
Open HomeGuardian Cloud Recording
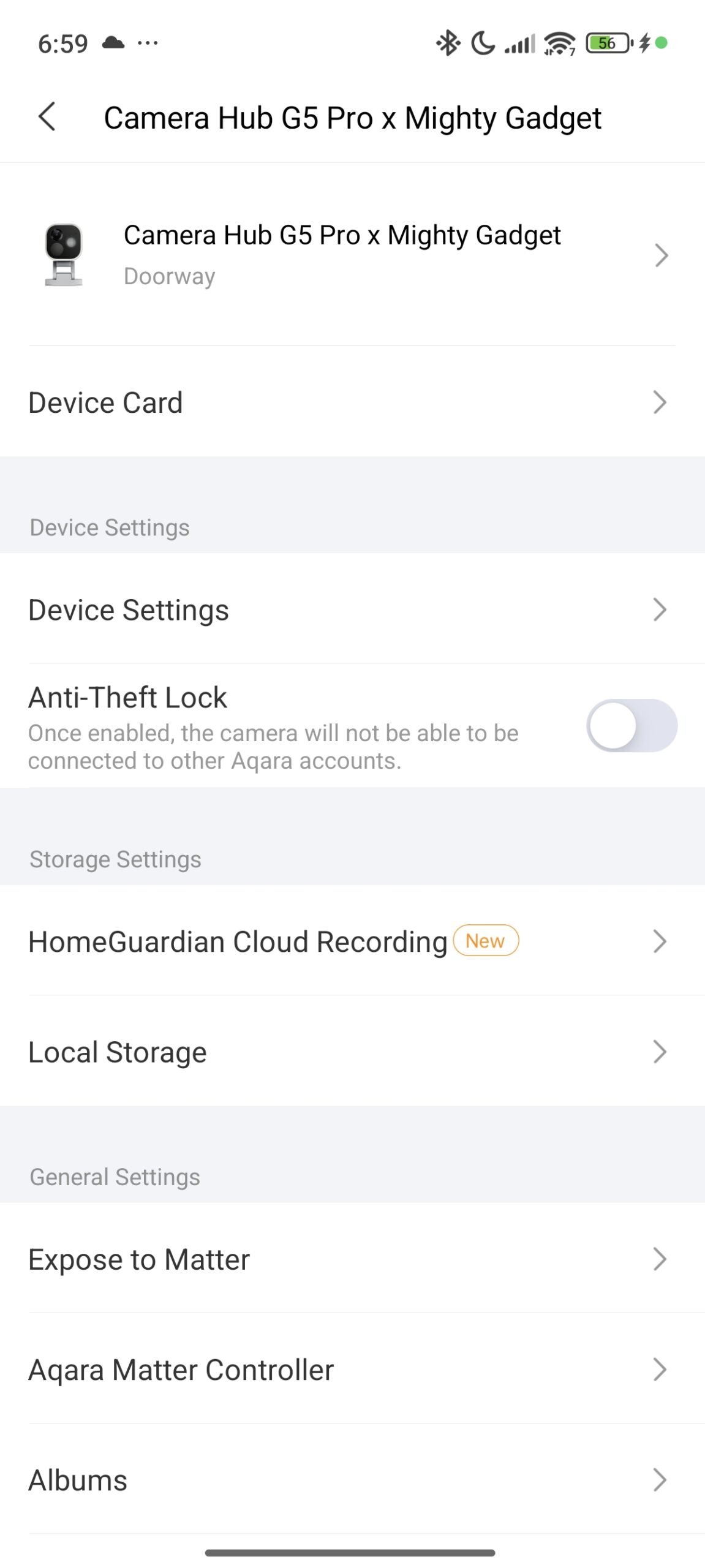[352, 941]
